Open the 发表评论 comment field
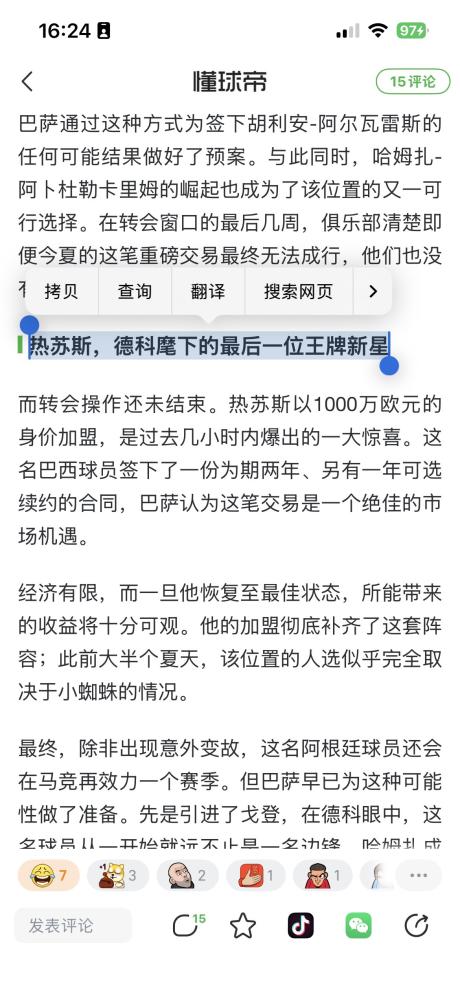Image resolution: width=460 pixels, height=995 pixels. pos(73,926)
